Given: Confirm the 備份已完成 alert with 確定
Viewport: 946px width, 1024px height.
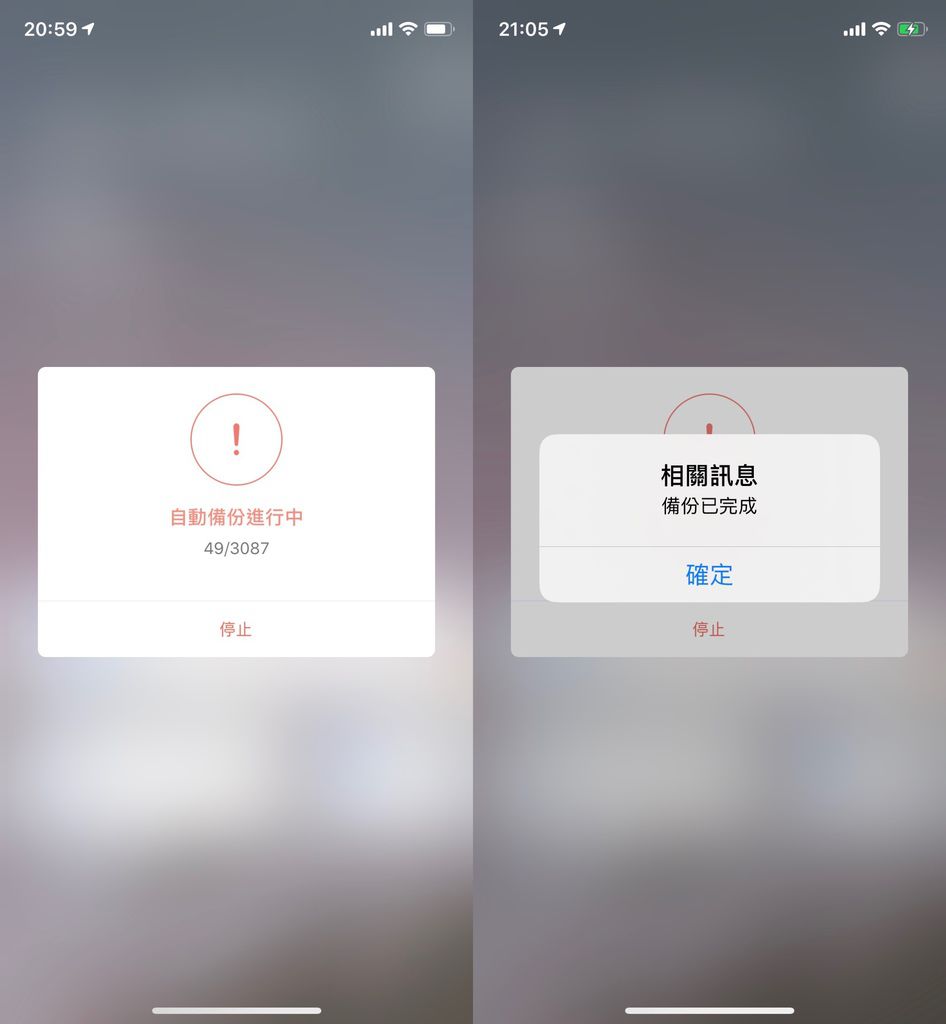Looking at the screenshot, I should click(x=709, y=575).
